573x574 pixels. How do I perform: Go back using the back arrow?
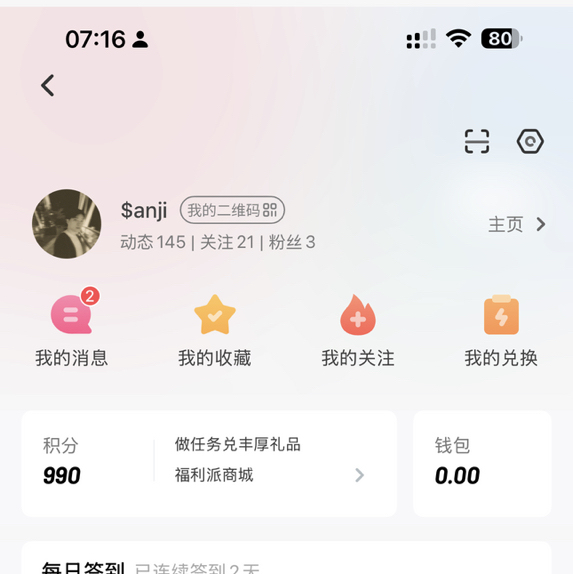click(48, 85)
